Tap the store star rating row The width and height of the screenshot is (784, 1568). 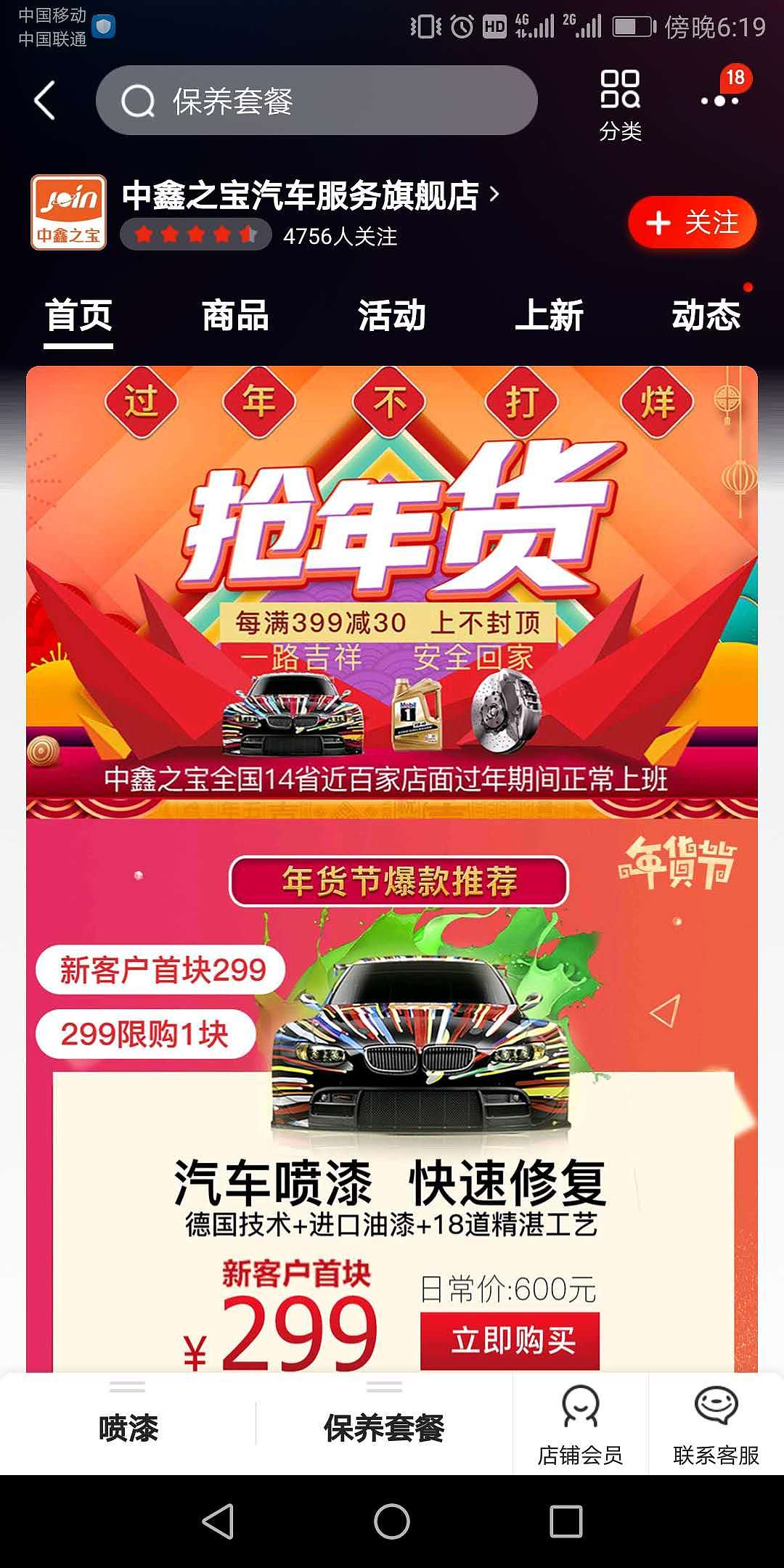point(195,234)
